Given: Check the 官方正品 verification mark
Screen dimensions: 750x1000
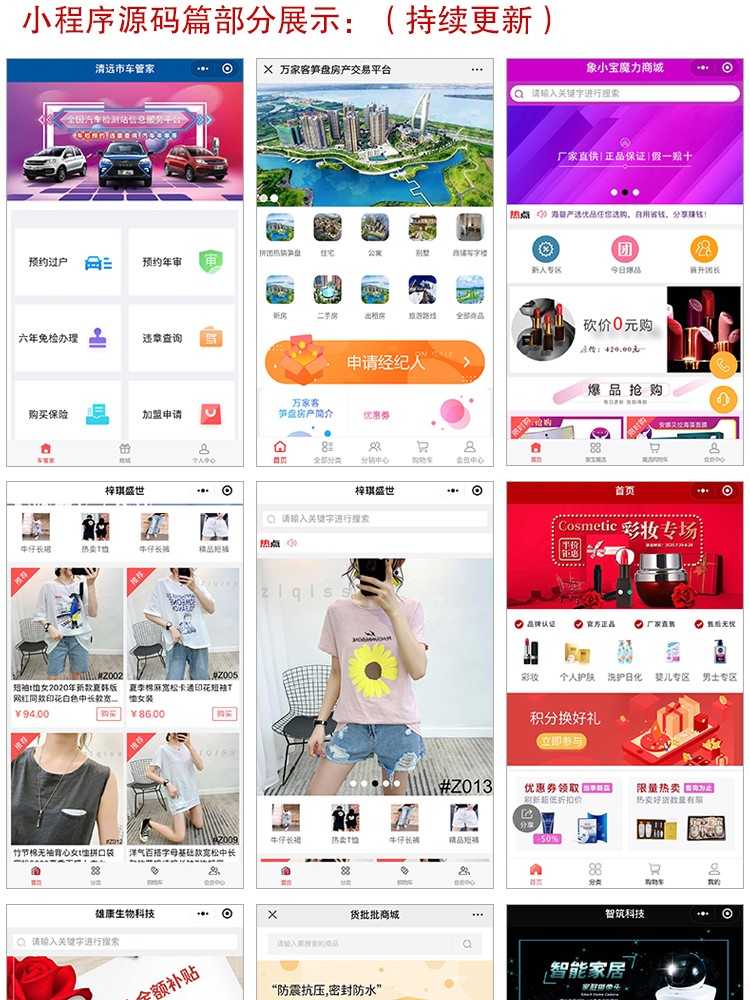Looking at the screenshot, I should (x=578, y=623).
